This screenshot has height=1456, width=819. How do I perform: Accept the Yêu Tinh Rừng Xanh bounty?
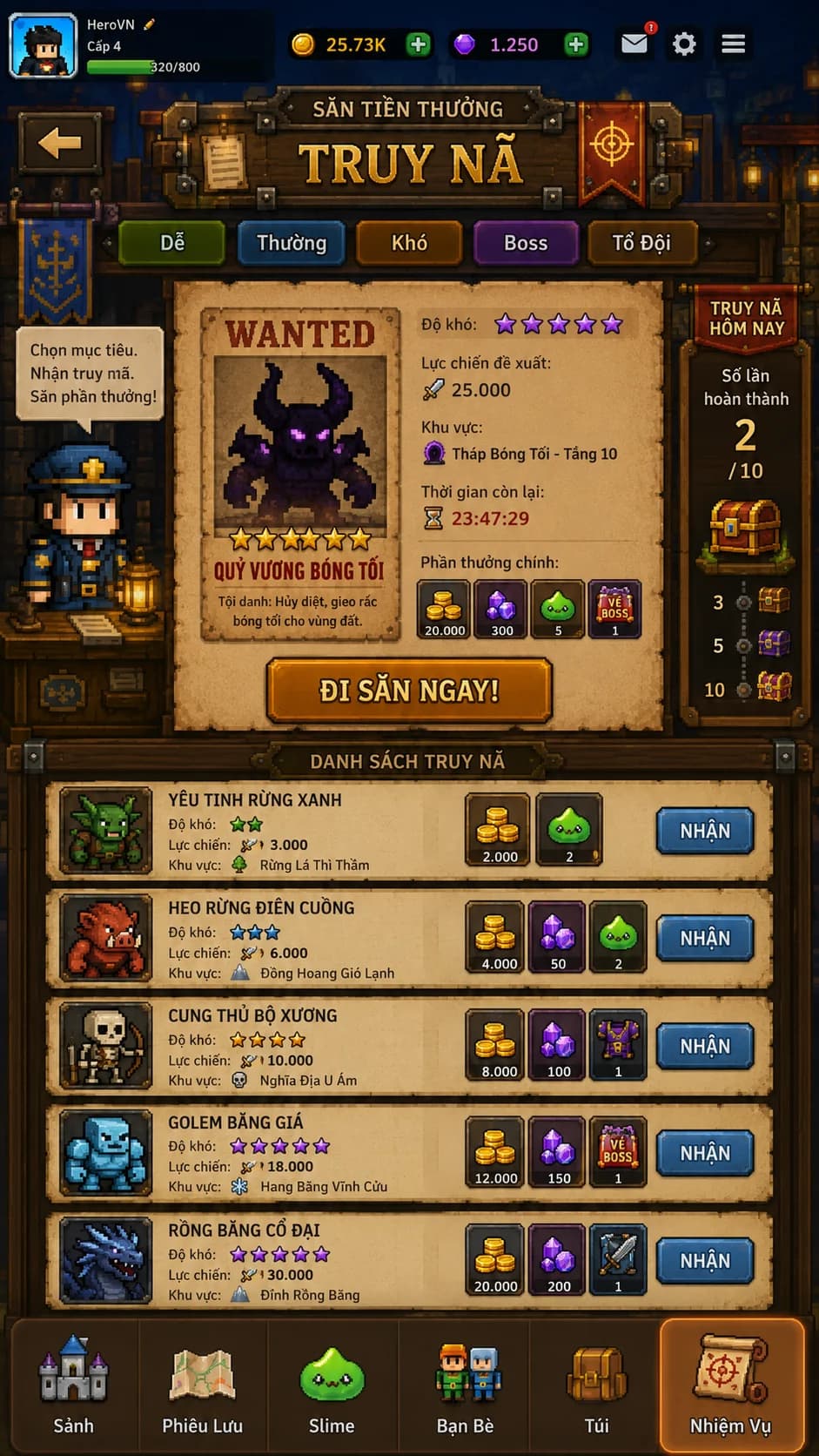click(705, 831)
